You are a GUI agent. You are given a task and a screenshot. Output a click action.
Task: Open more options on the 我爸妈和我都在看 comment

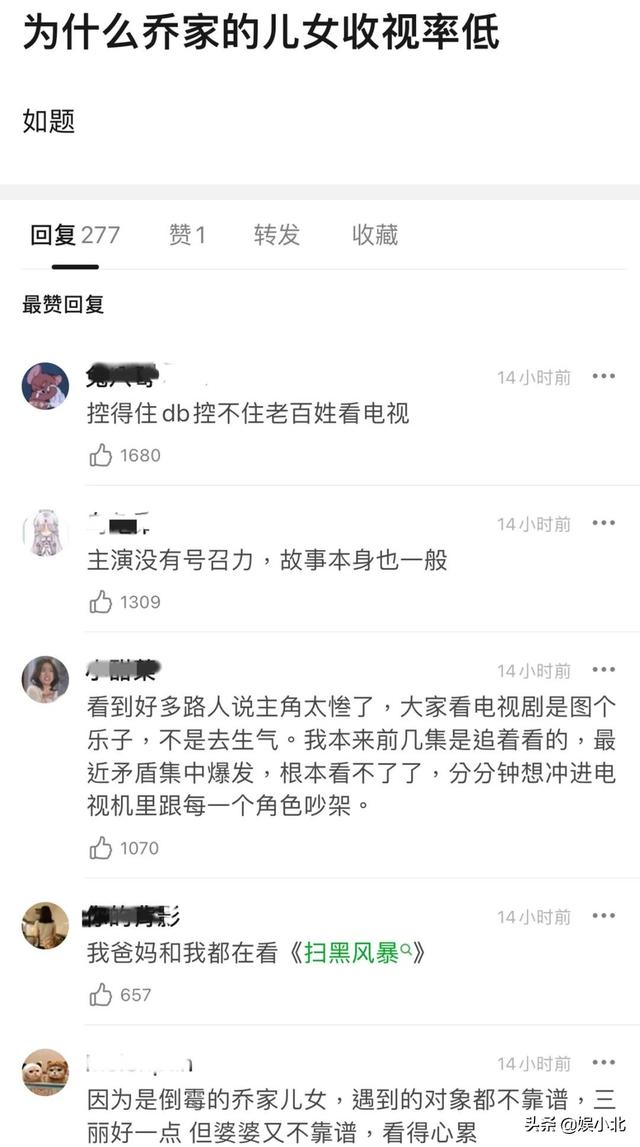(603, 916)
